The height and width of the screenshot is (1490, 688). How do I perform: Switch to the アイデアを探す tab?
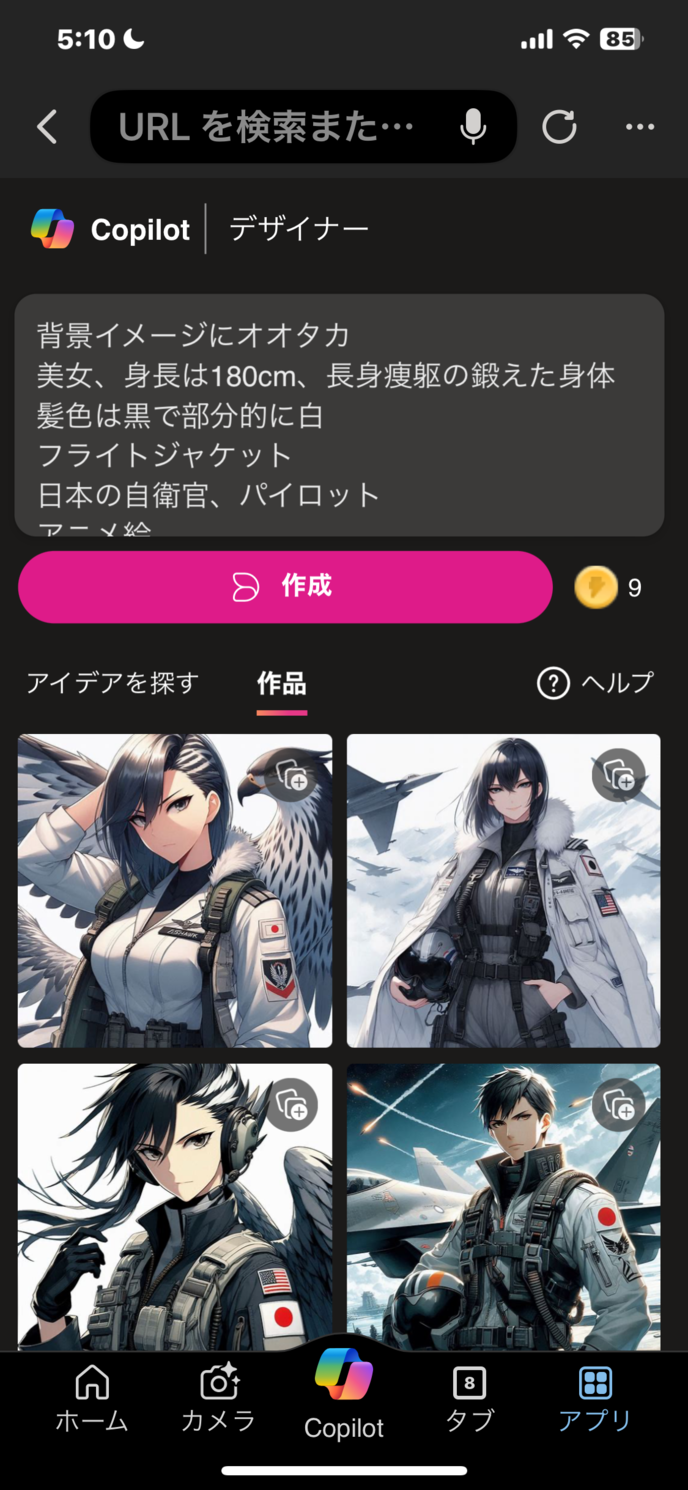[x=112, y=683]
